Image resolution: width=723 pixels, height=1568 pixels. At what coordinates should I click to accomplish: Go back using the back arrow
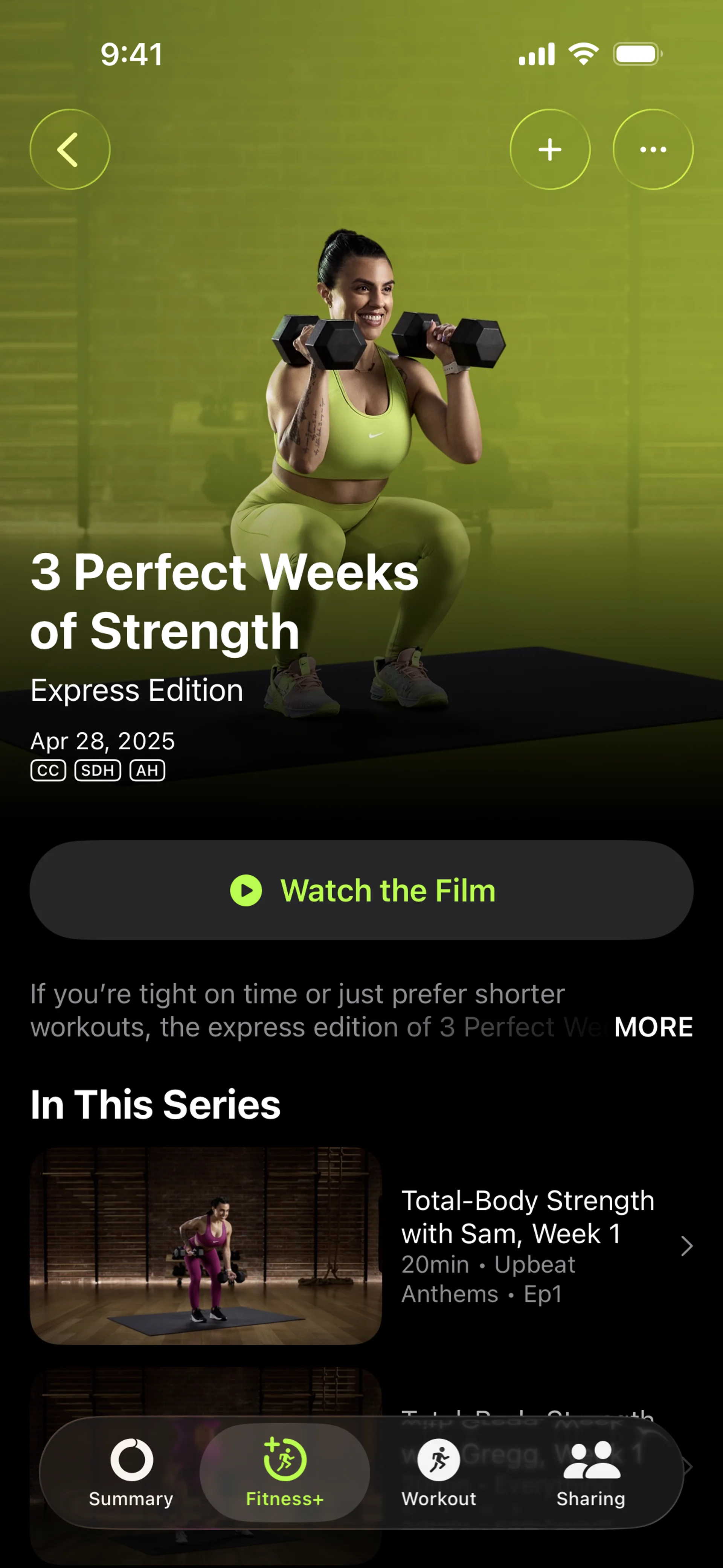coord(70,149)
